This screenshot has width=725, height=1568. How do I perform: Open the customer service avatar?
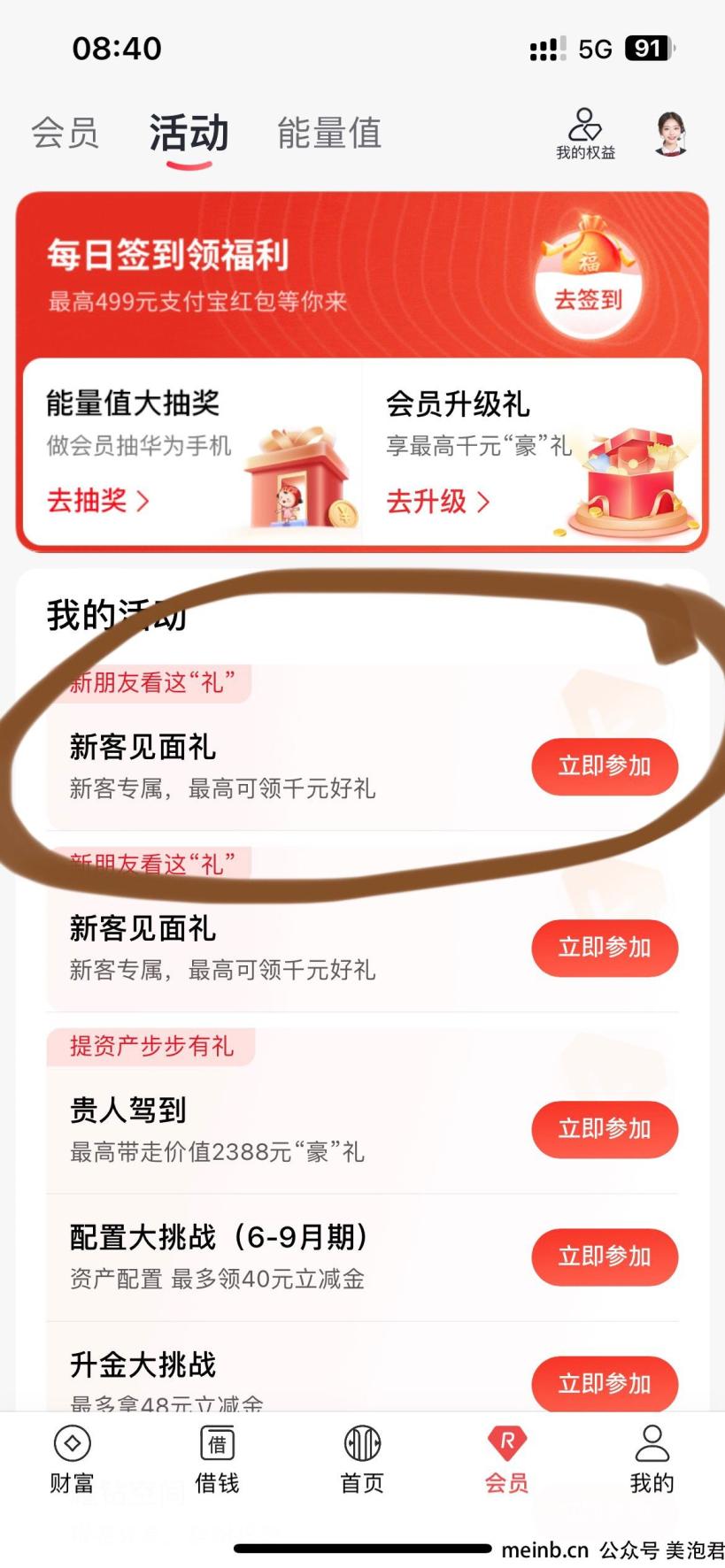coord(671,134)
